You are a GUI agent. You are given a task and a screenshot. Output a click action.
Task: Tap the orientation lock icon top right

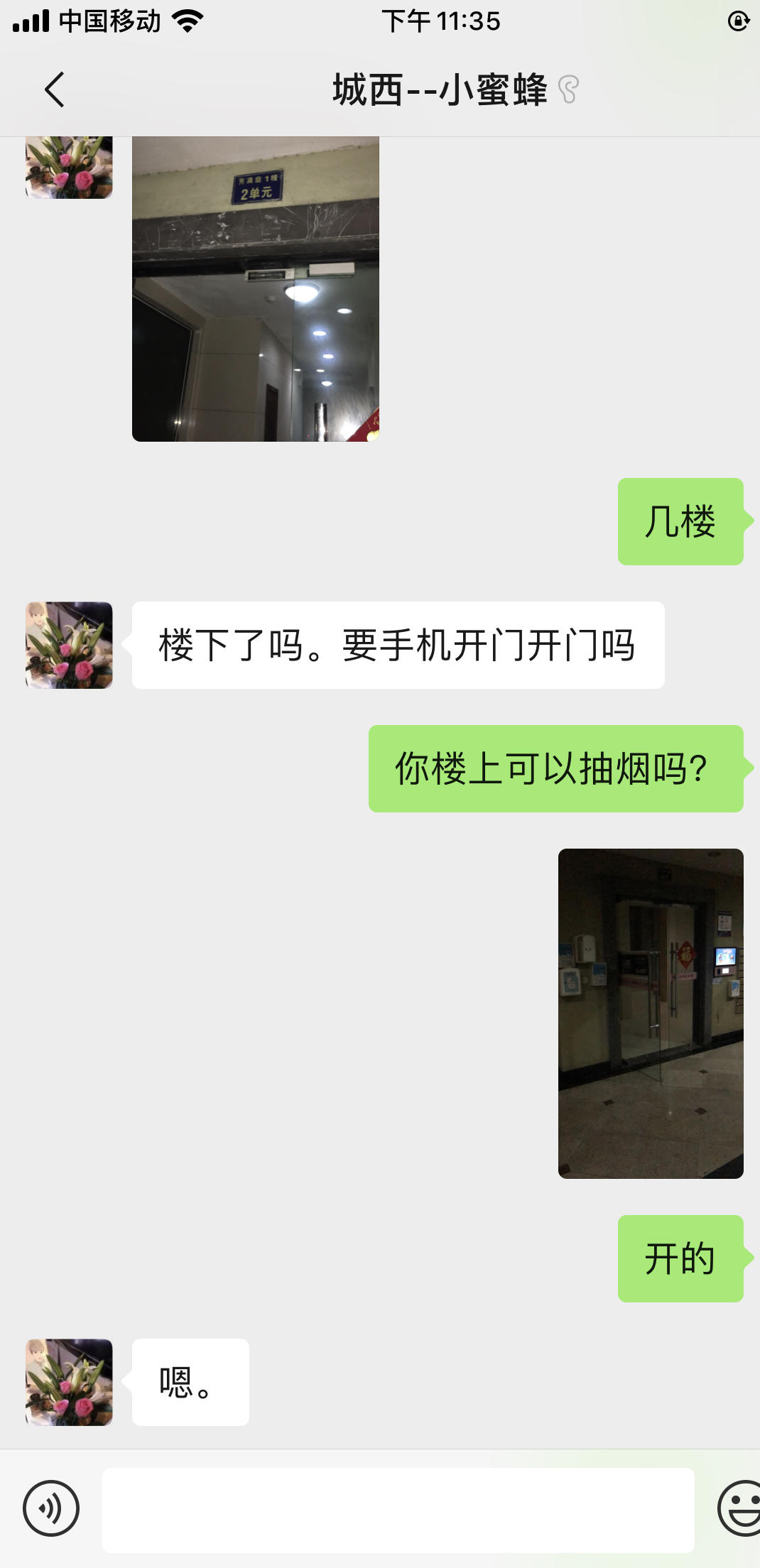point(737,21)
